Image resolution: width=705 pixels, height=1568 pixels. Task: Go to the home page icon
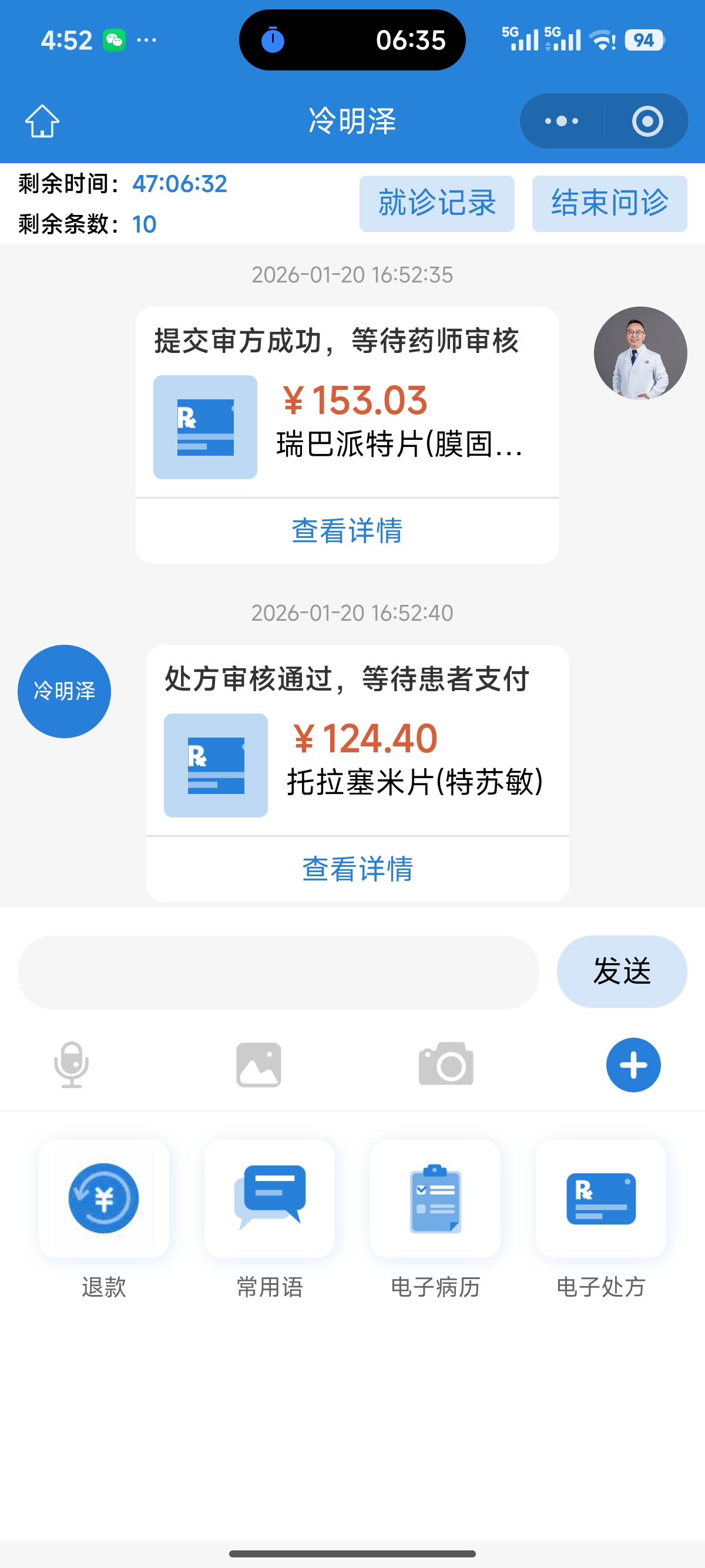click(x=42, y=121)
